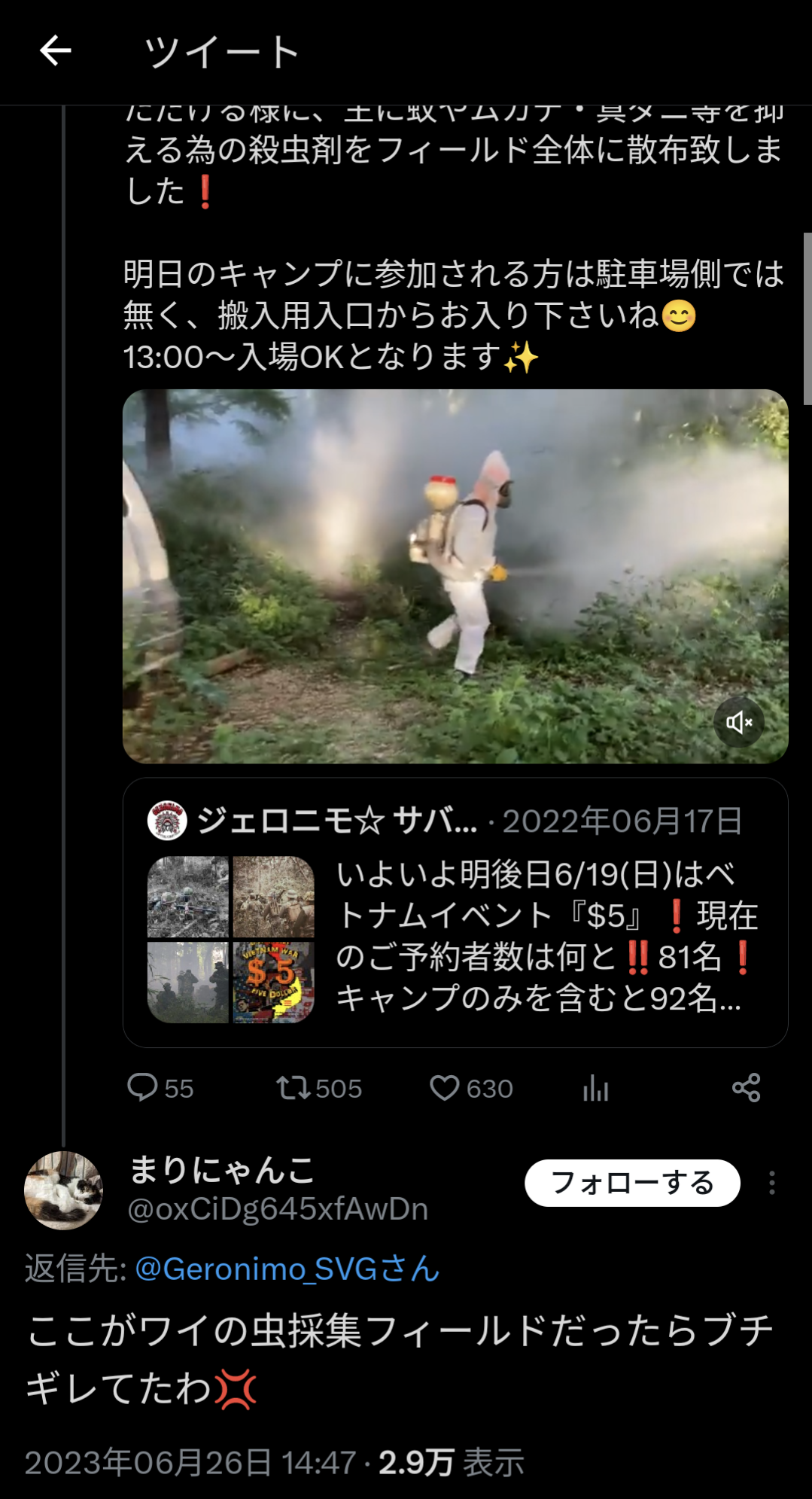This screenshot has height=1499, width=812.
Task: Retweet the post with 505 retweets
Action: (x=318, y=1088)
